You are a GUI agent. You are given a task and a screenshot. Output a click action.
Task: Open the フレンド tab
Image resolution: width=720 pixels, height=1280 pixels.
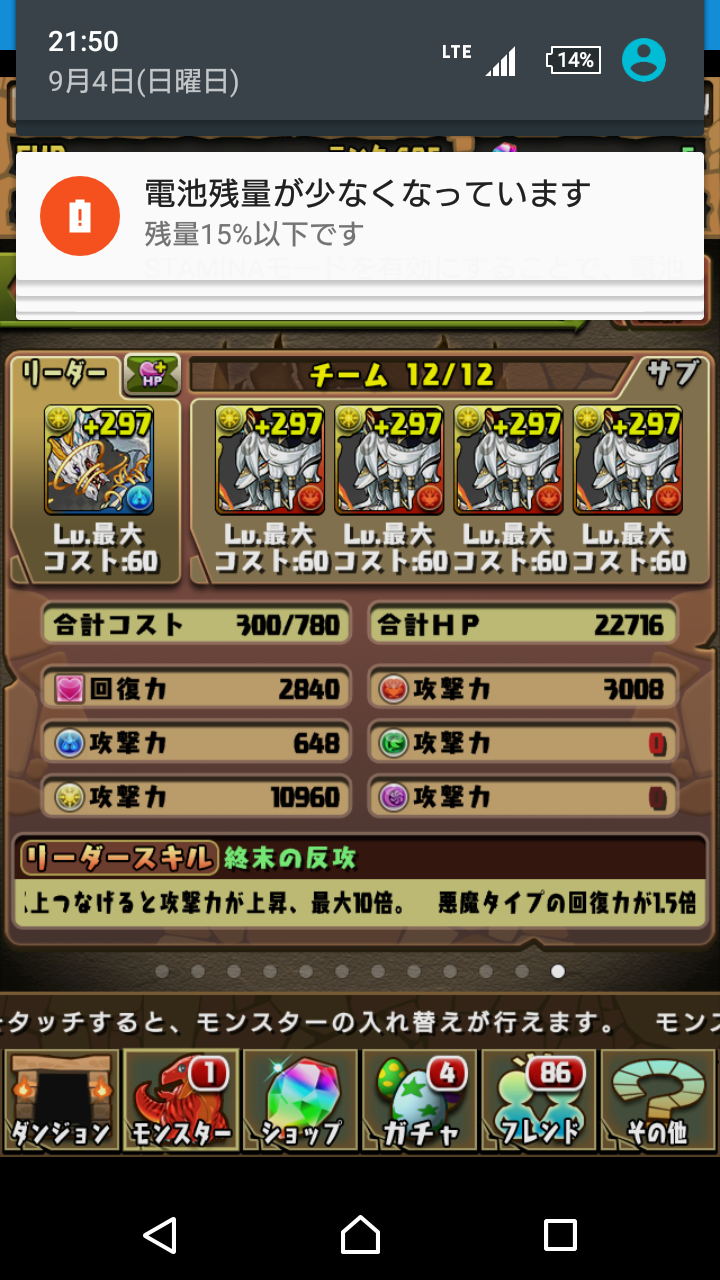540,1102
